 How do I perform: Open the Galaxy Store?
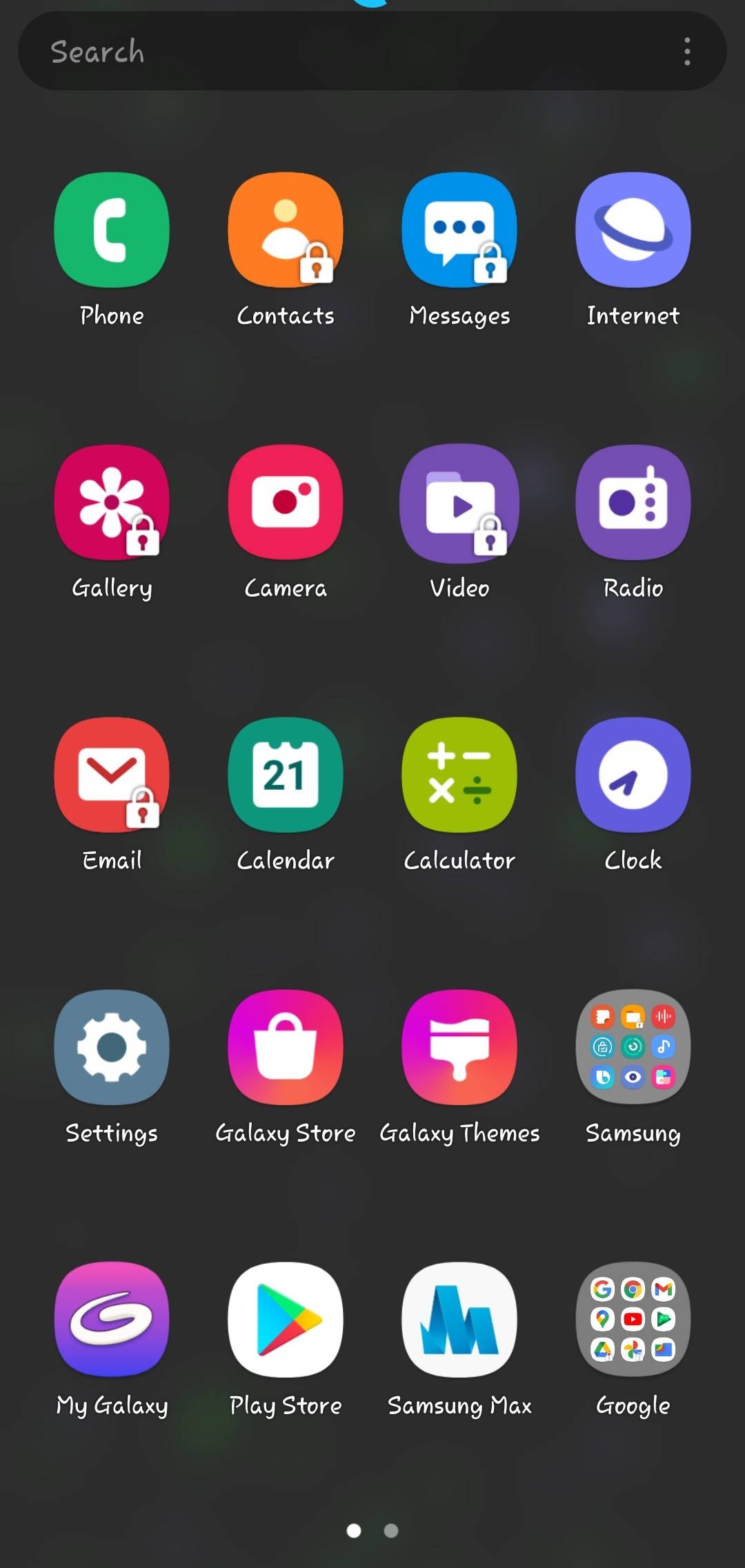click(x=286, y=1047)
